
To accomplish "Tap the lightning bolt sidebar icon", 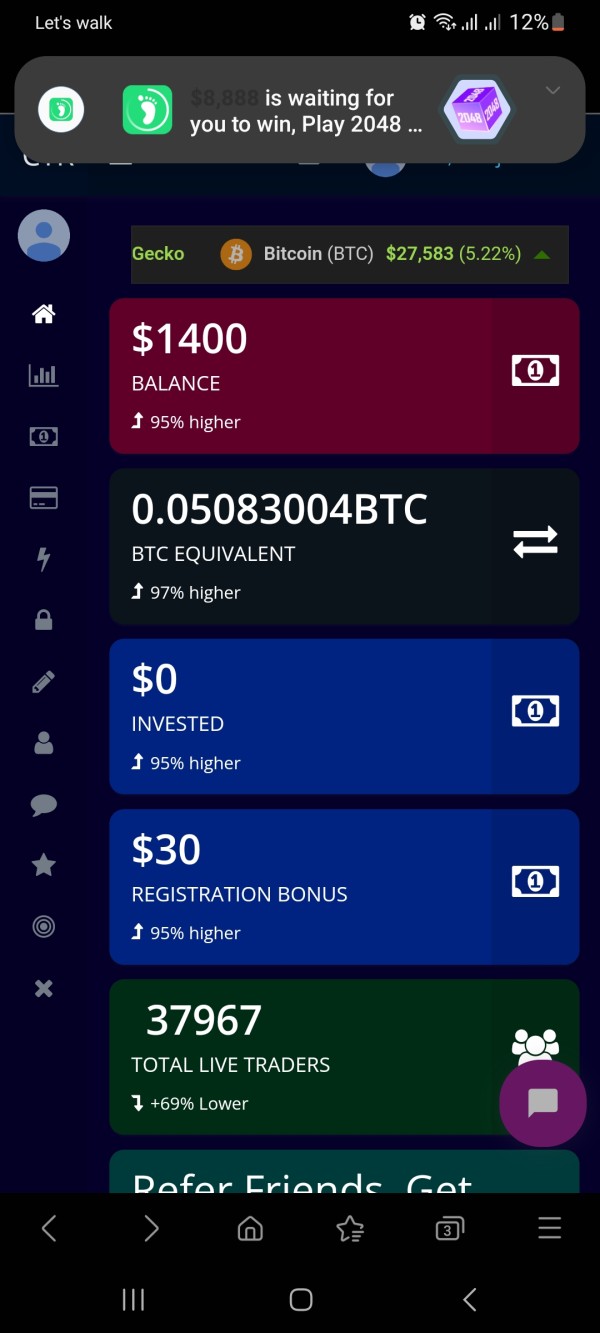I will point(43,560).
